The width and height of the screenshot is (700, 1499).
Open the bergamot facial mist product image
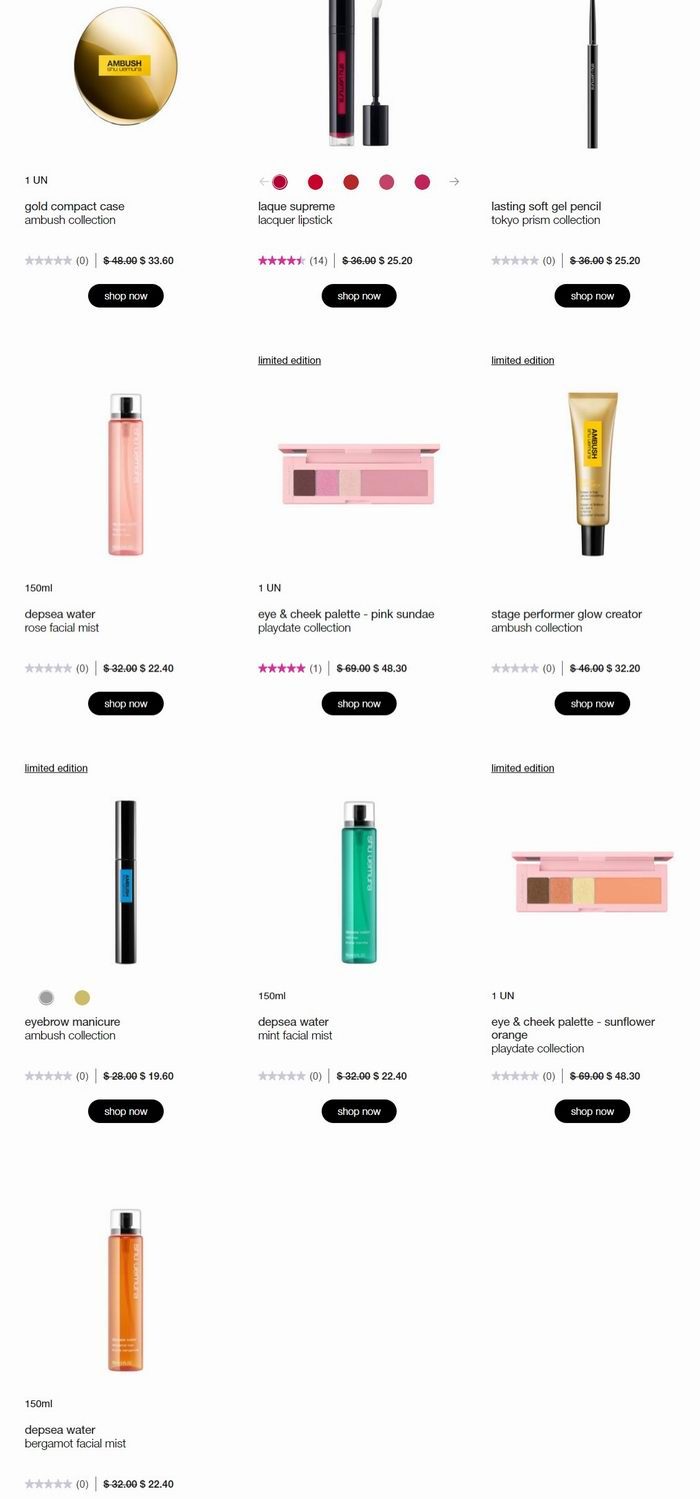[x=125, y=1289]
